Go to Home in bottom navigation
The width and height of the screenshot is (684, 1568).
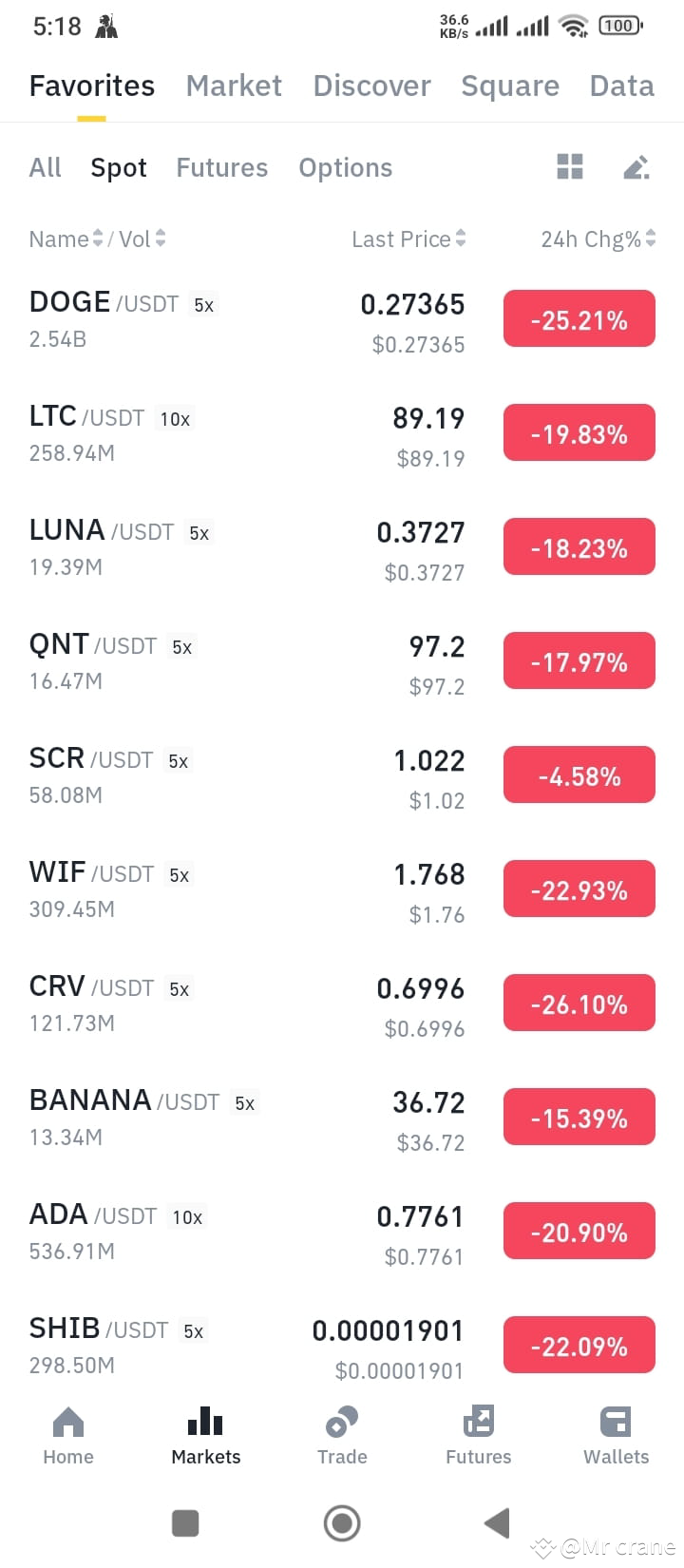coord(68,1436)
